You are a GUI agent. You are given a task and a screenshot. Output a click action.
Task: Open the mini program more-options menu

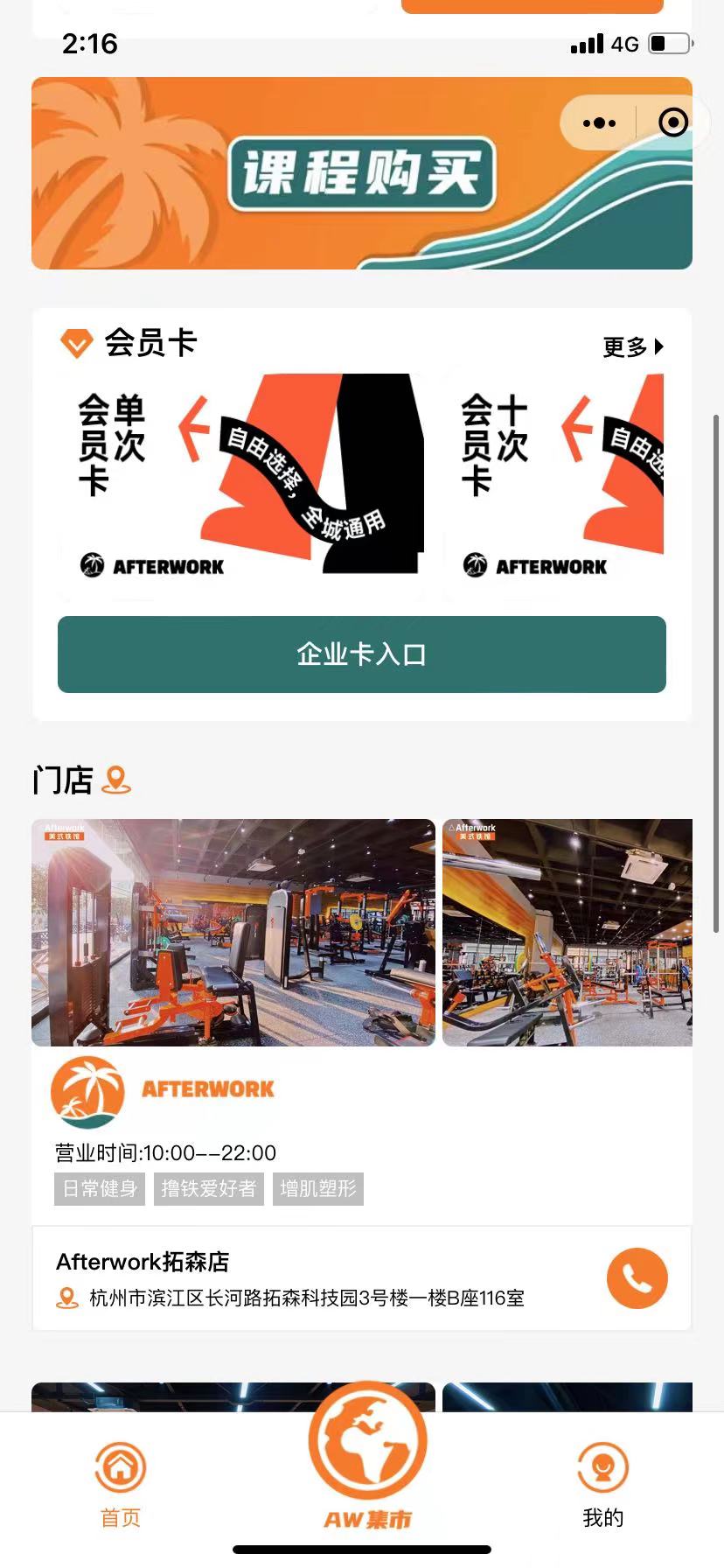599,123
